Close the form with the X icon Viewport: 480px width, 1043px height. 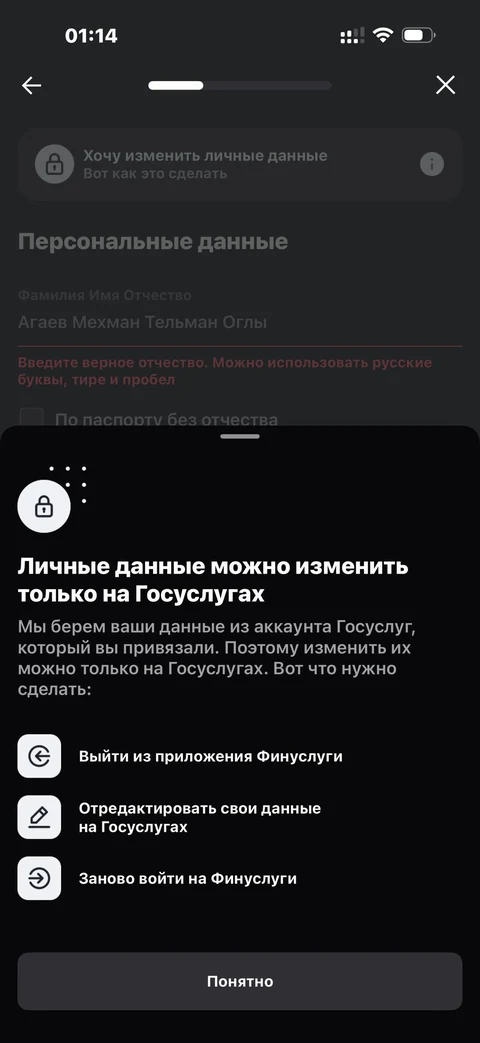pos(445,85)
